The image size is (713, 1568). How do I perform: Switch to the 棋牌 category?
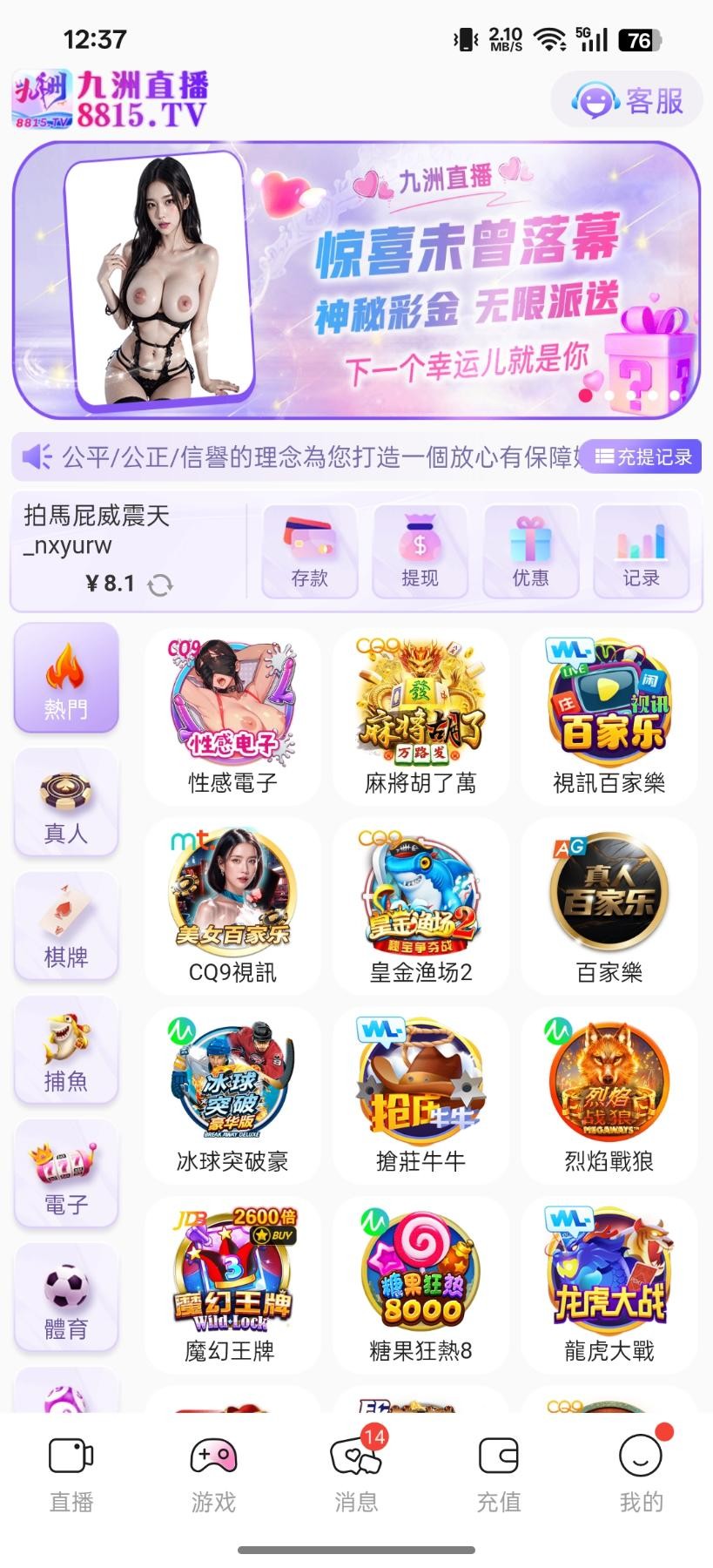click(66, 927)
